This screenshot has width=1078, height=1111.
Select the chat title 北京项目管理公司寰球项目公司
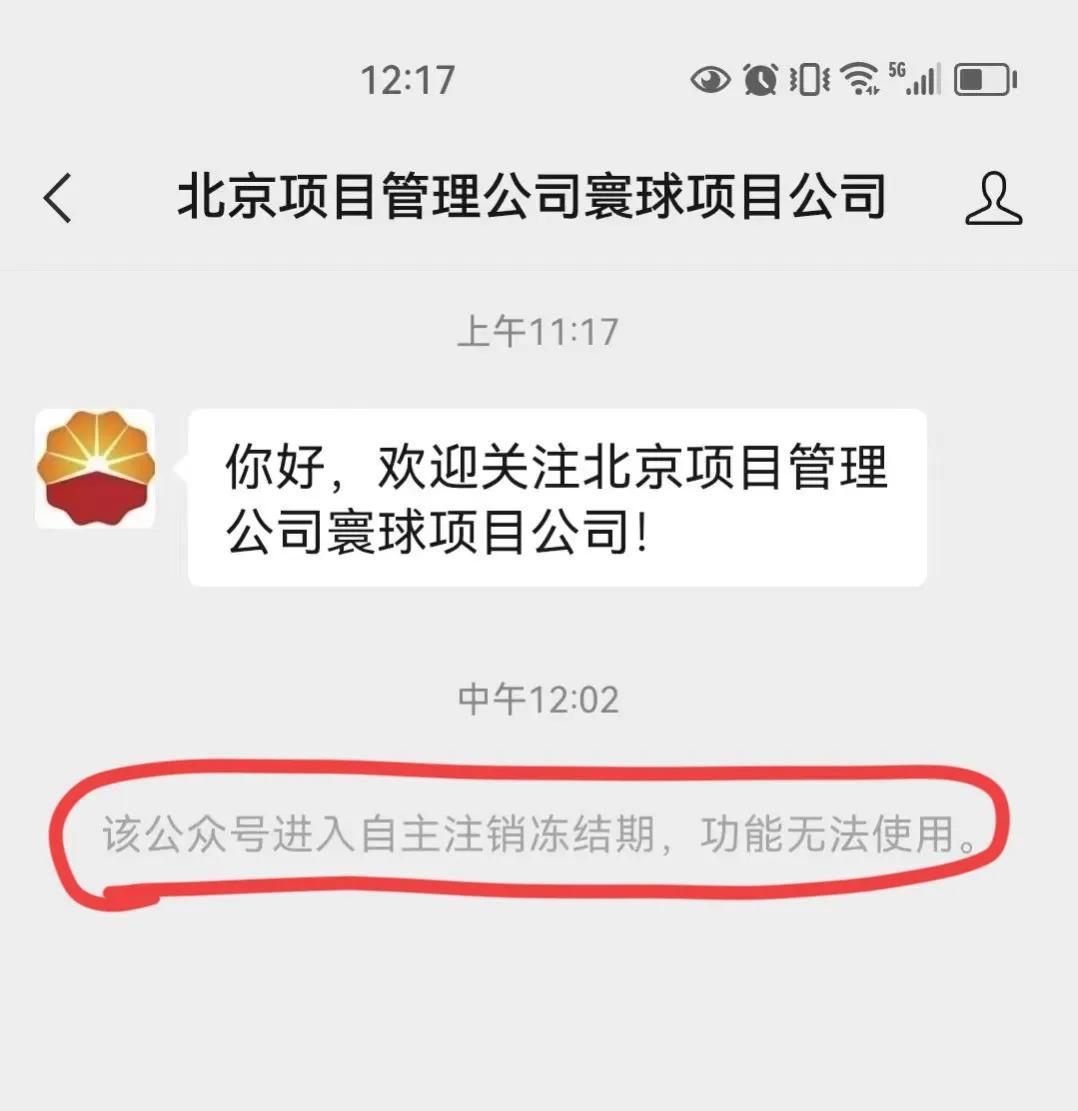coord(533,197)
